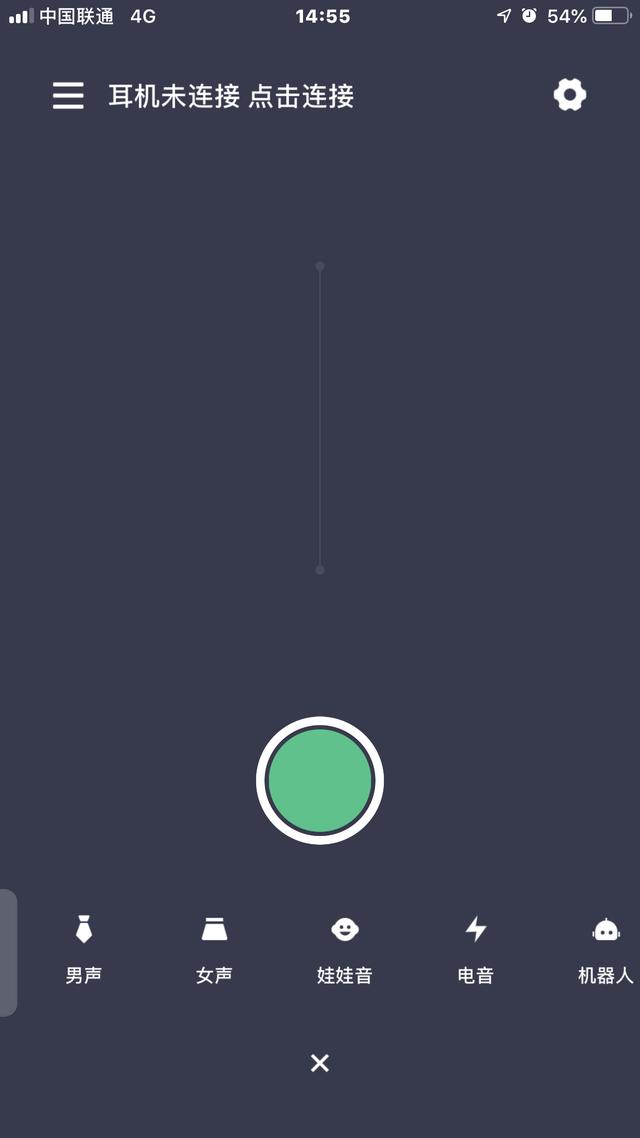Image resolution: width=640 pixels, height=1138 pixels.
Task: Switch to the 电音 voice effect
Action: coord(476,948)
